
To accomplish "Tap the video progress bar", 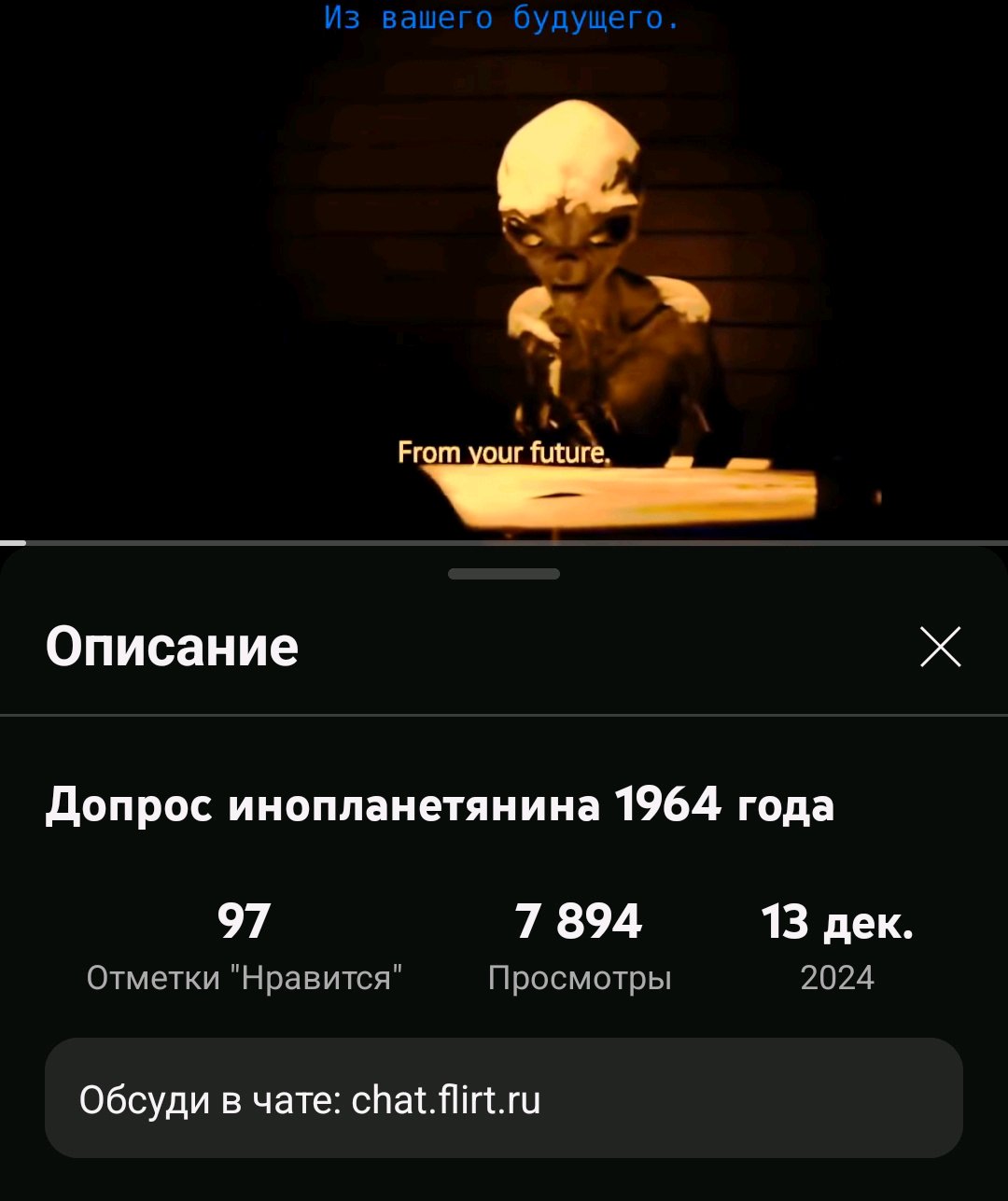I will click(x=504, y=542).
